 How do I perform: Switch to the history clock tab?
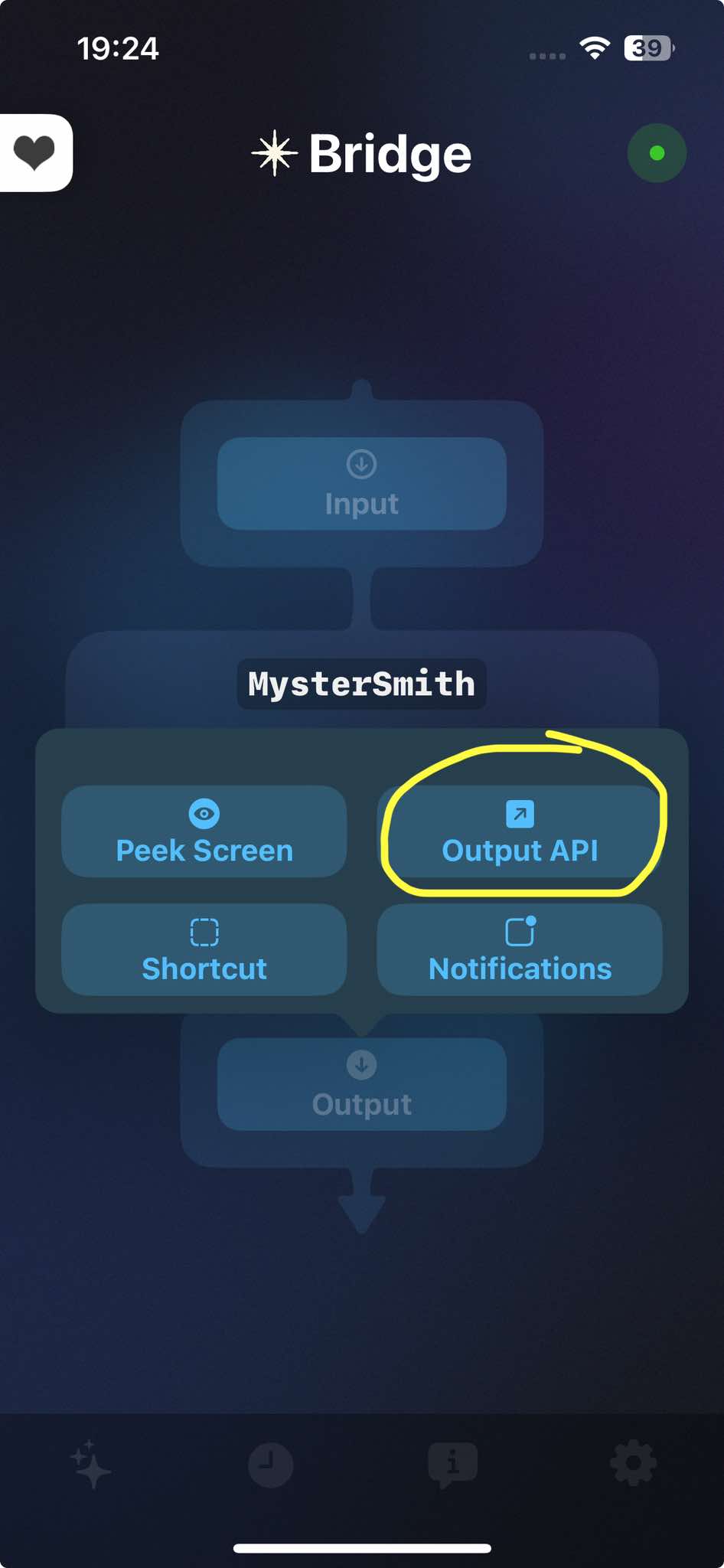(x=270, y=1465)
